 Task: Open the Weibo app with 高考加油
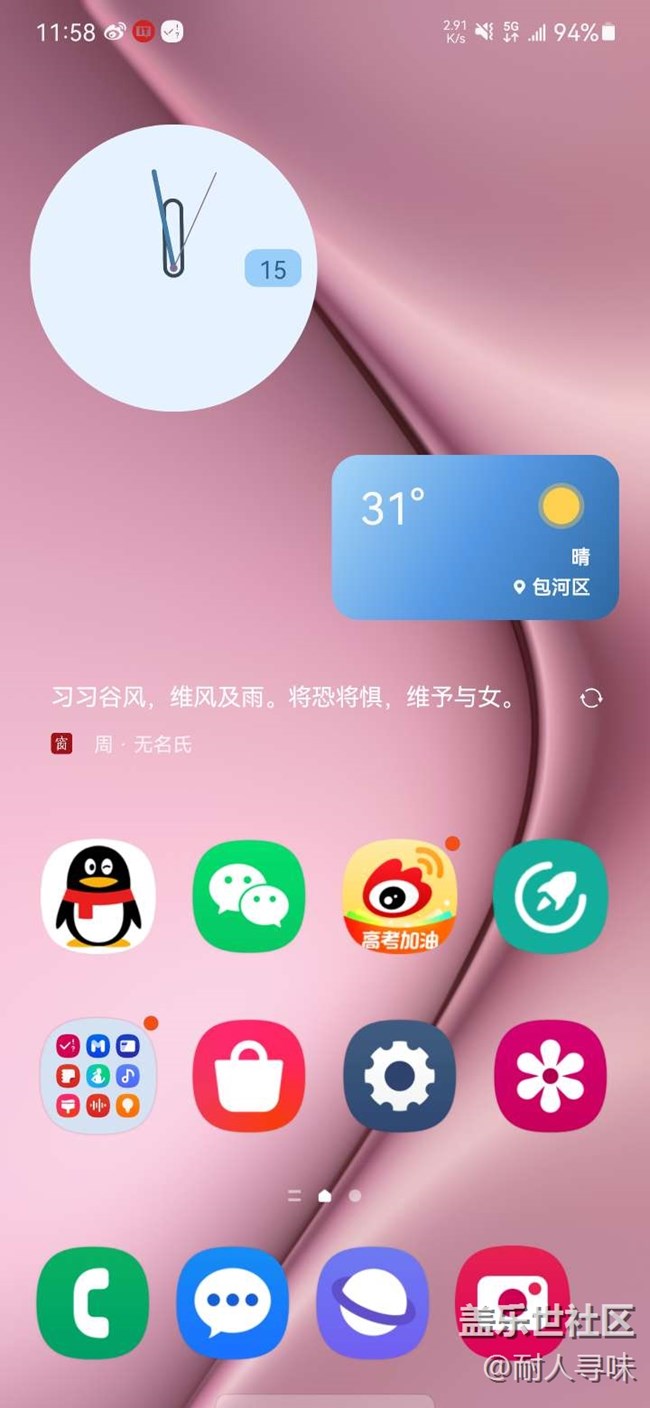pyautogui.click(x=399, y=895)
